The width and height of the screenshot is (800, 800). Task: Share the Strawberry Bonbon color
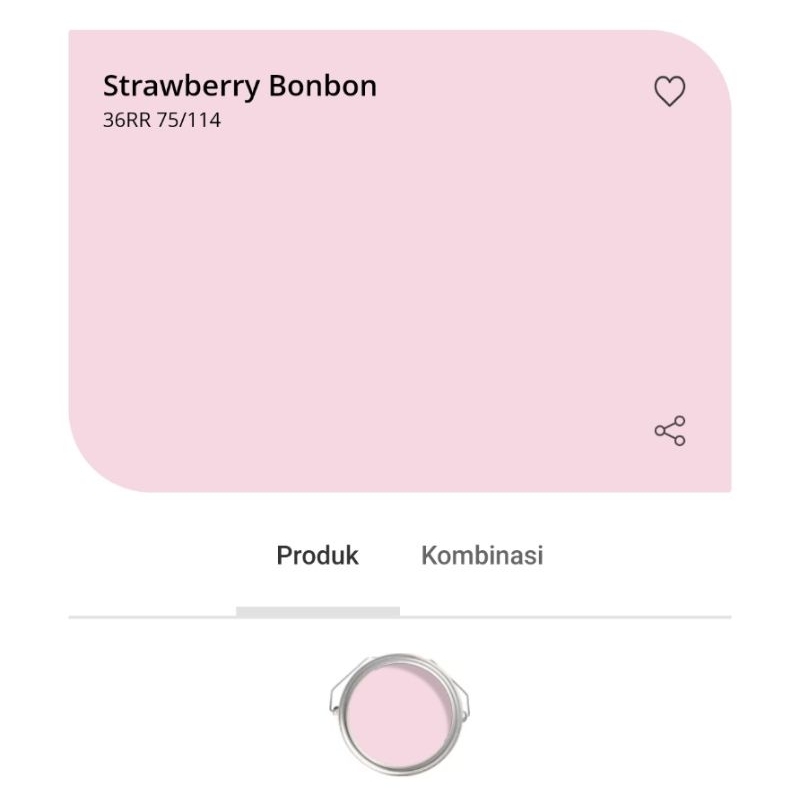pos(669,431)
